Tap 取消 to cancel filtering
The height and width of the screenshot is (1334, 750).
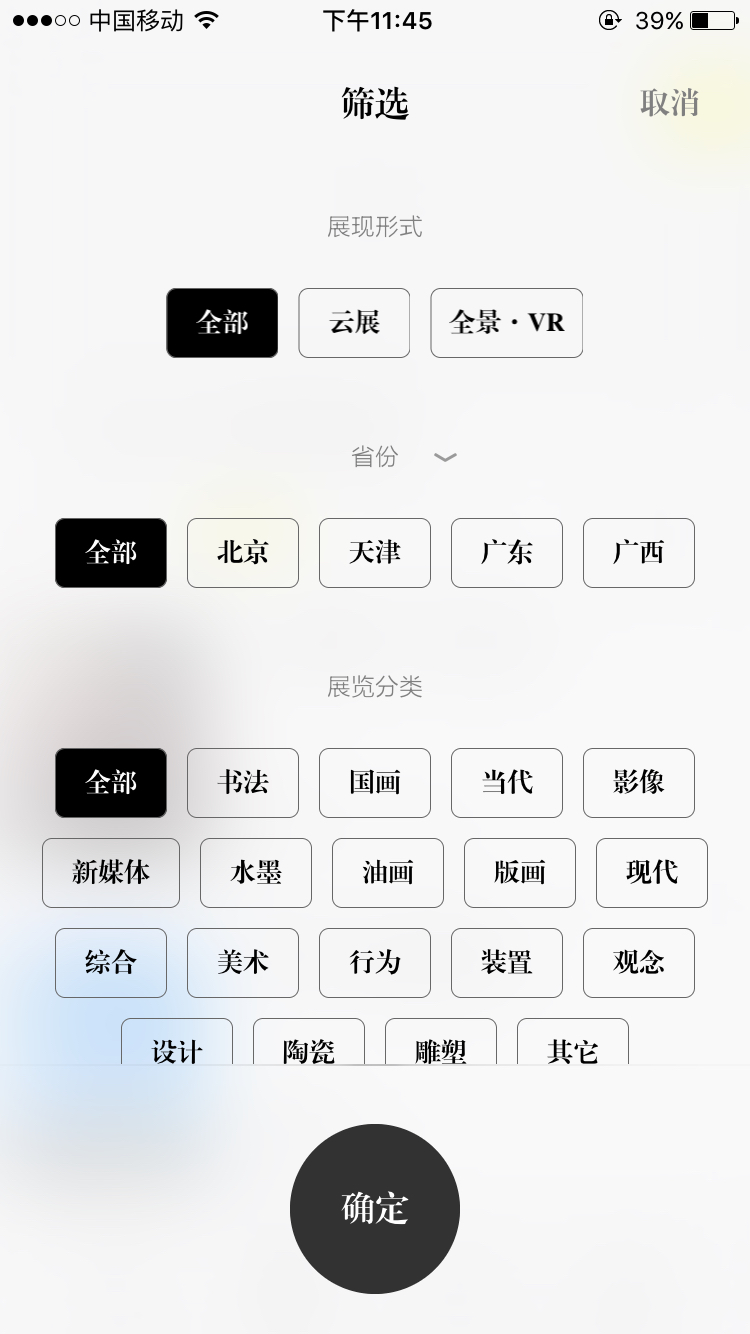pyautogui.click(x=669, y=103)
